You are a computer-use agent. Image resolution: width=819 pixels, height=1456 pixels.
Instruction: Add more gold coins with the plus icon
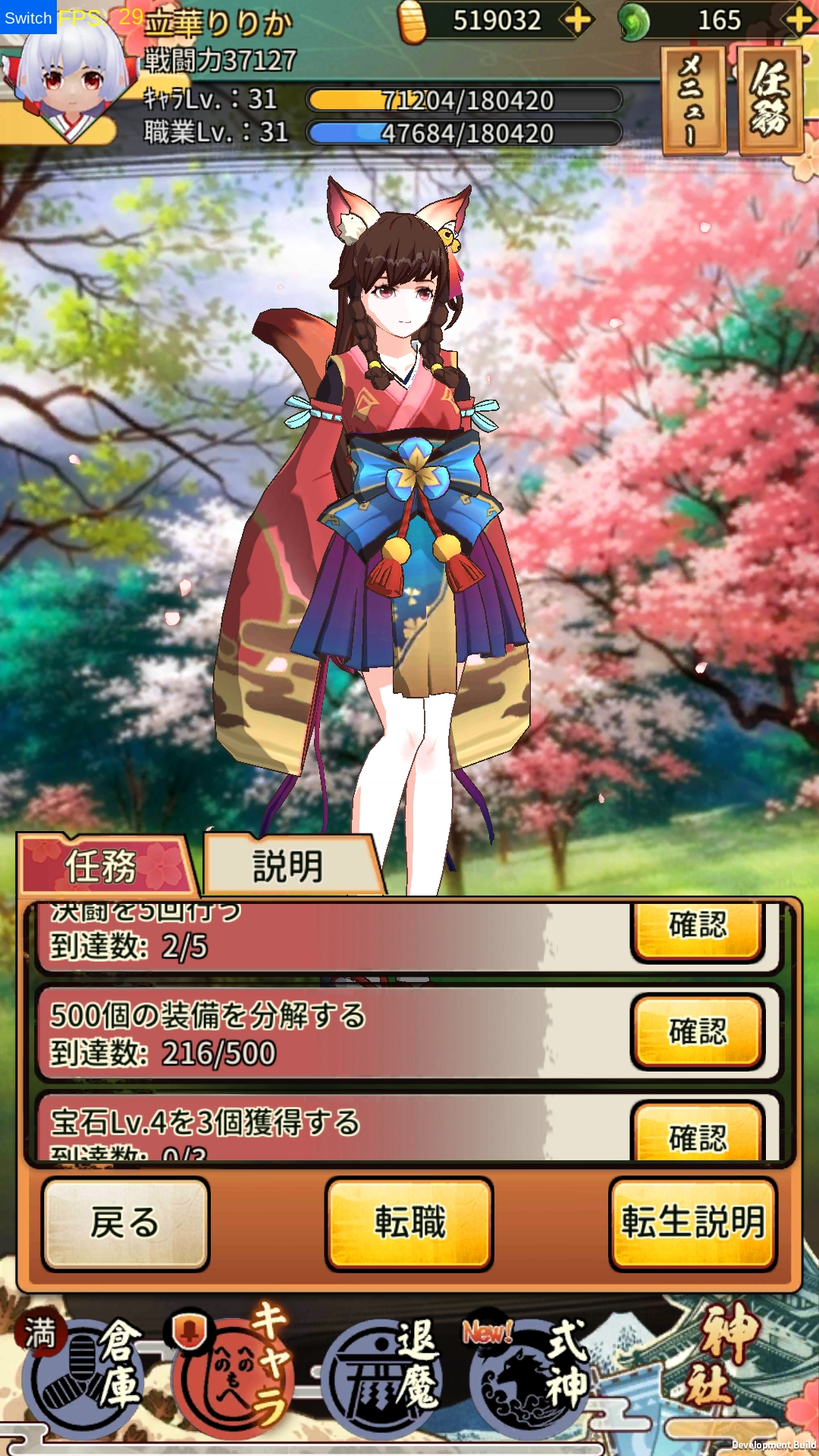(x=577, y=20)
